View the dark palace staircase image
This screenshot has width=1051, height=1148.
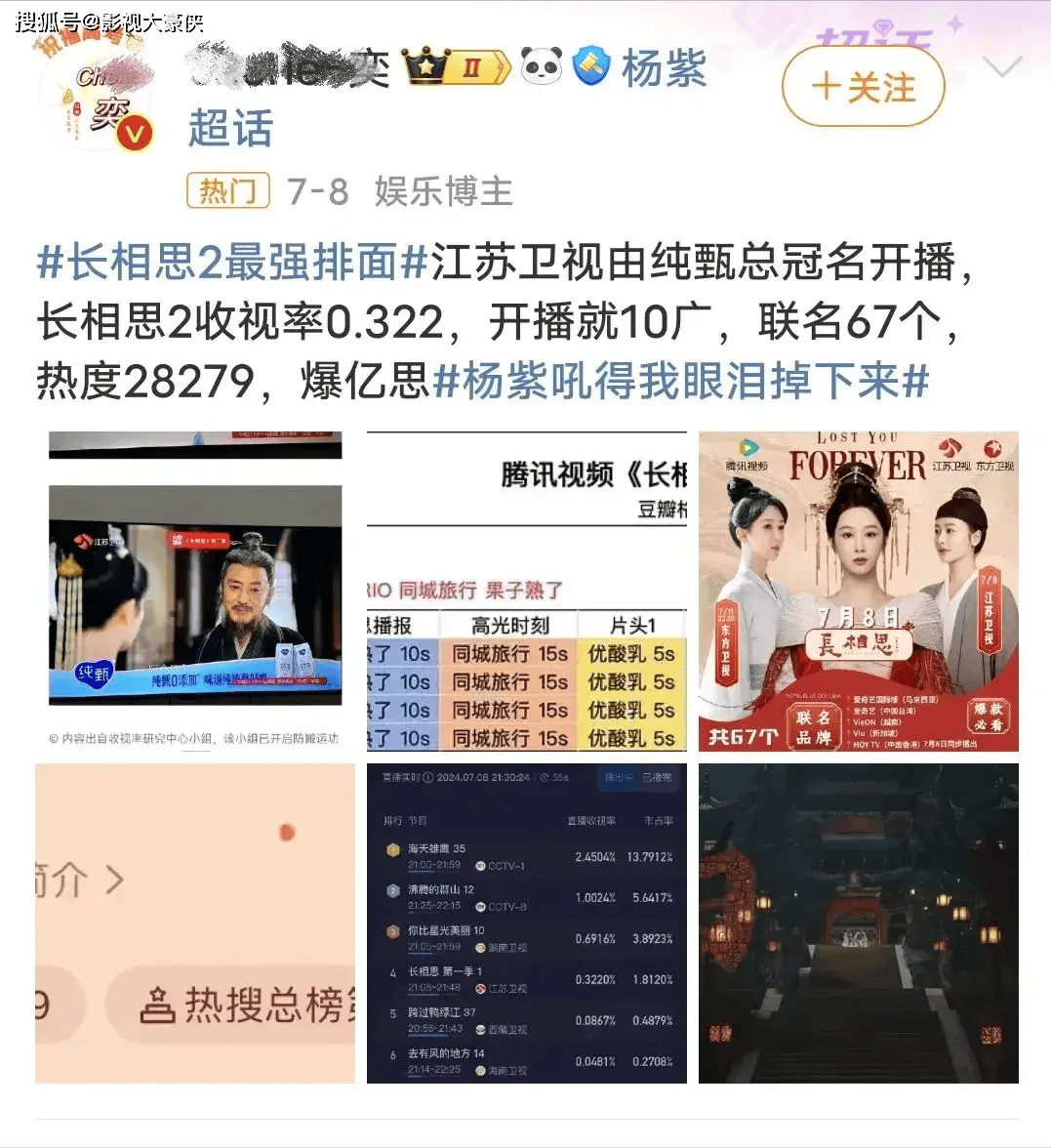858,923
